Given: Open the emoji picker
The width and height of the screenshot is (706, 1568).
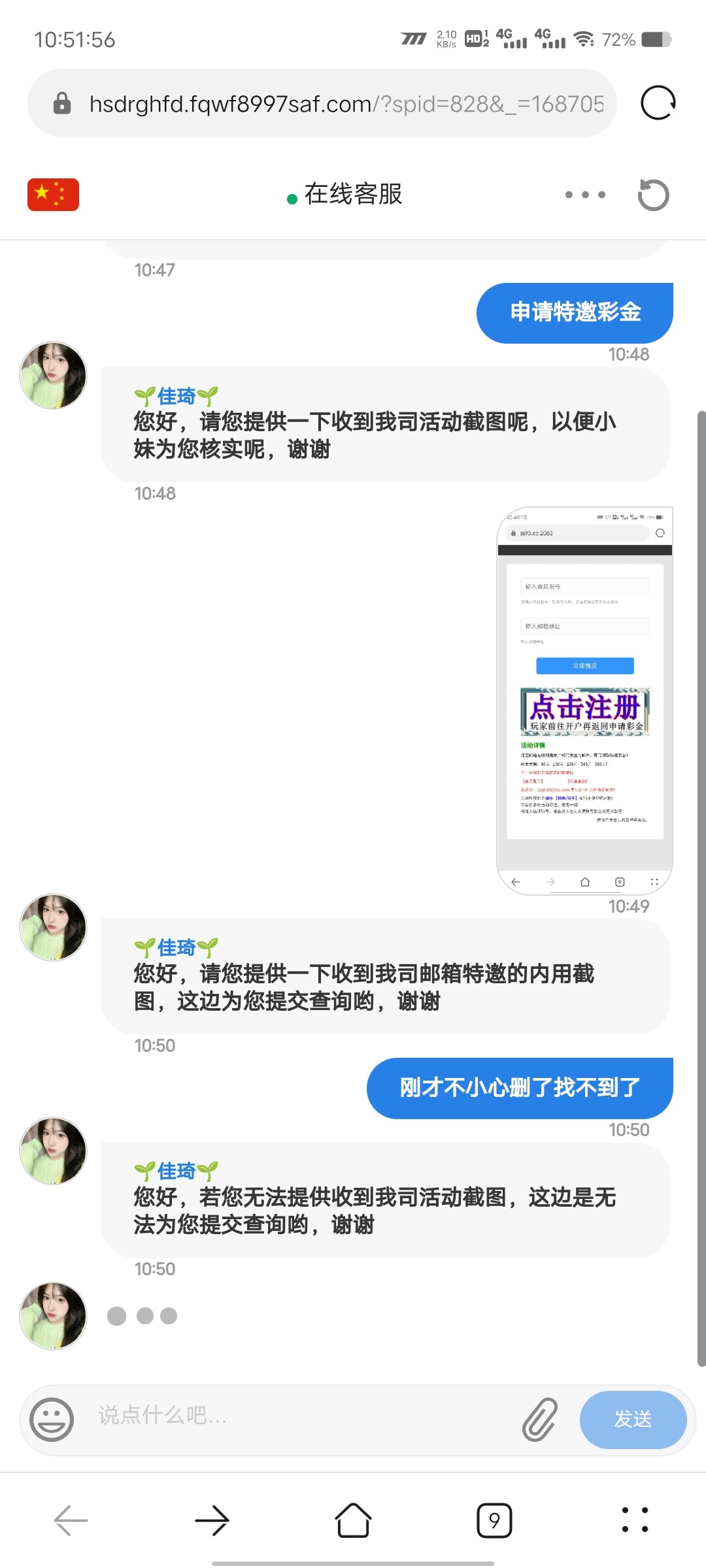Looking at the screenshot, I should [52, 1419].
